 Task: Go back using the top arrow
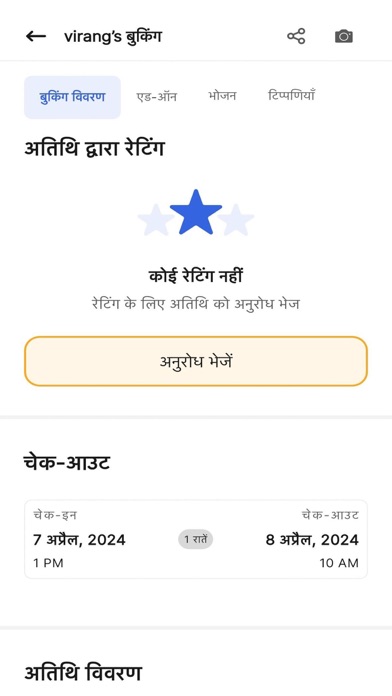(x=36, y=36)
